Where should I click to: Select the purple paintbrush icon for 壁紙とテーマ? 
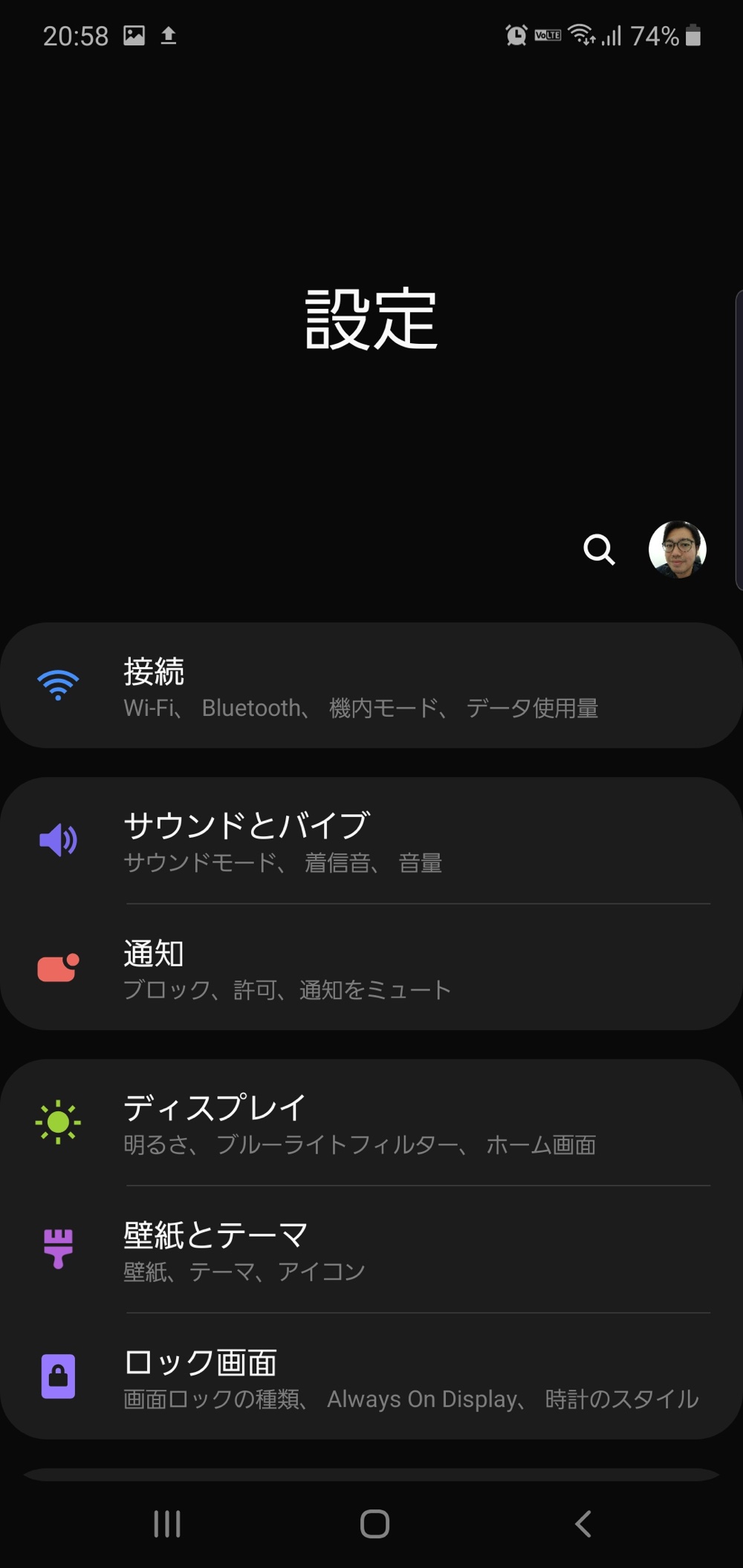(x=58, y=1248)
